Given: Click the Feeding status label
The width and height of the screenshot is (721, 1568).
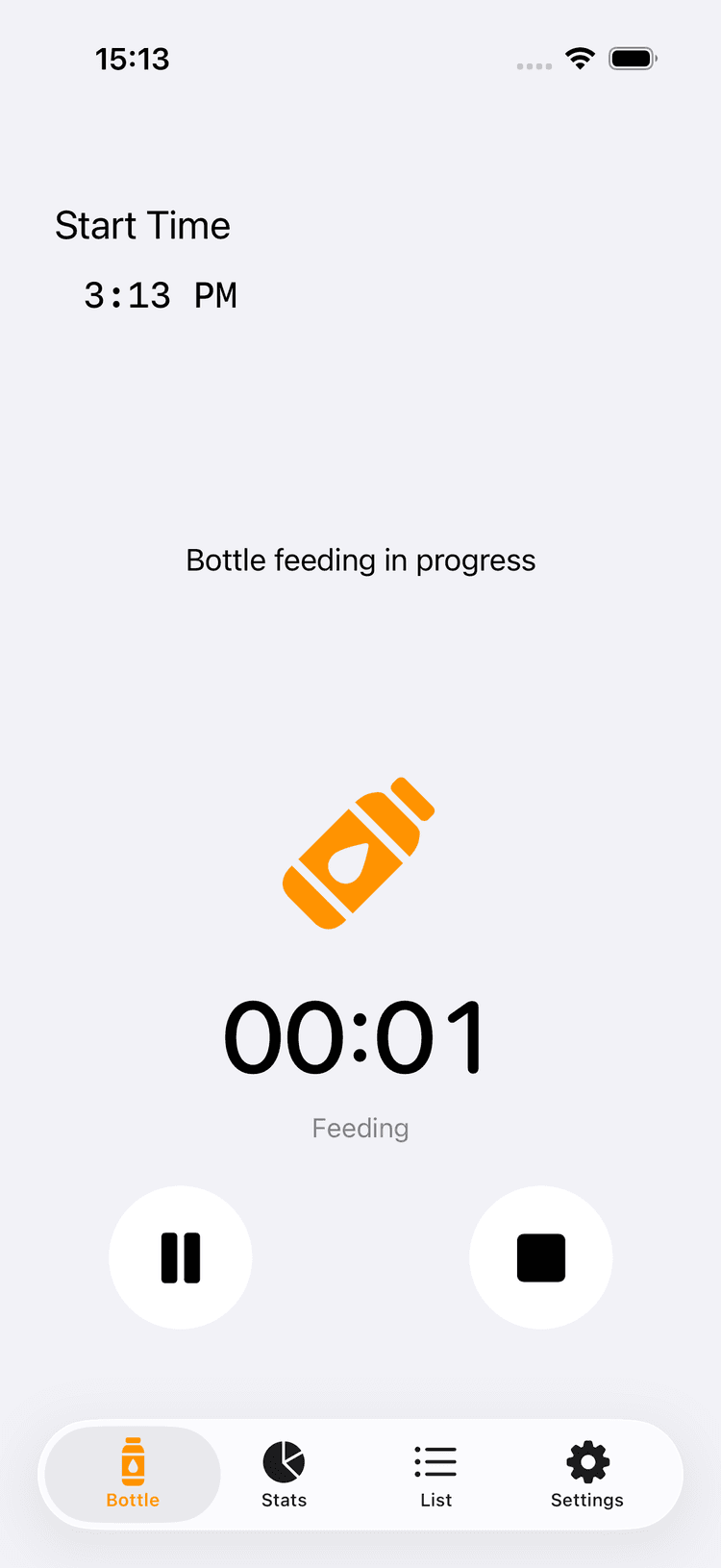Looking at the screenshot, I should [360, 1128].
